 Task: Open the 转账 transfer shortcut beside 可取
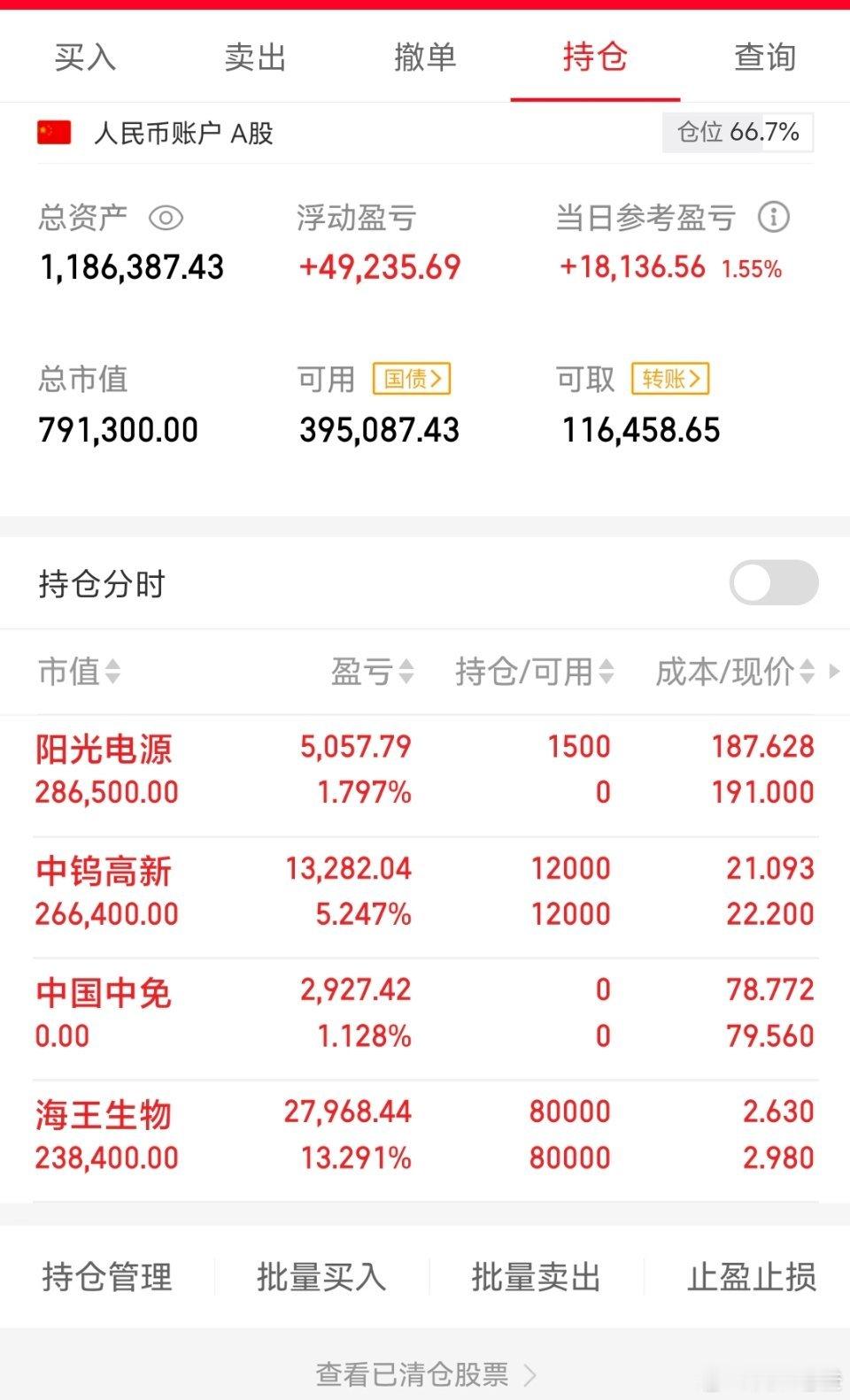[670, 379]
